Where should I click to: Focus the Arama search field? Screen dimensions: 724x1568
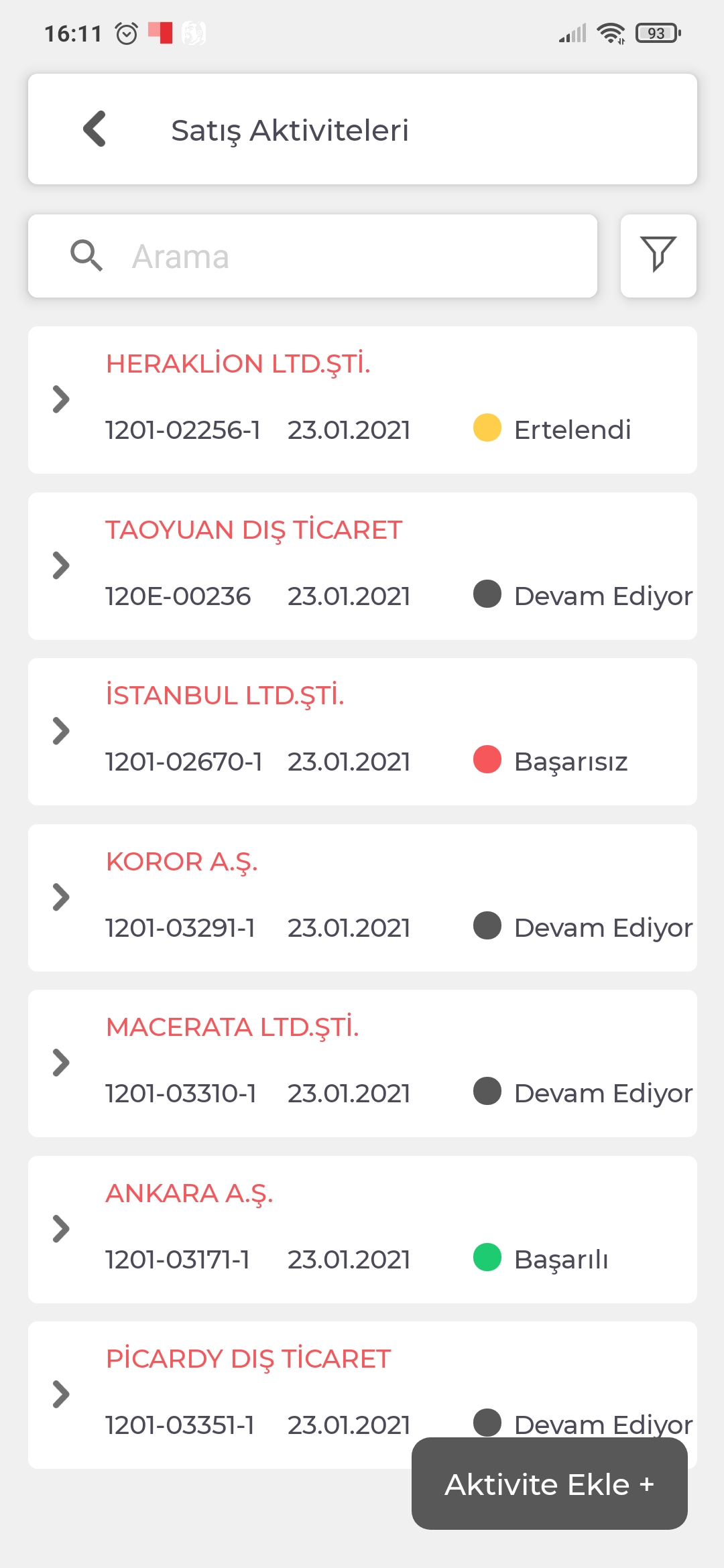coord(312,255)
